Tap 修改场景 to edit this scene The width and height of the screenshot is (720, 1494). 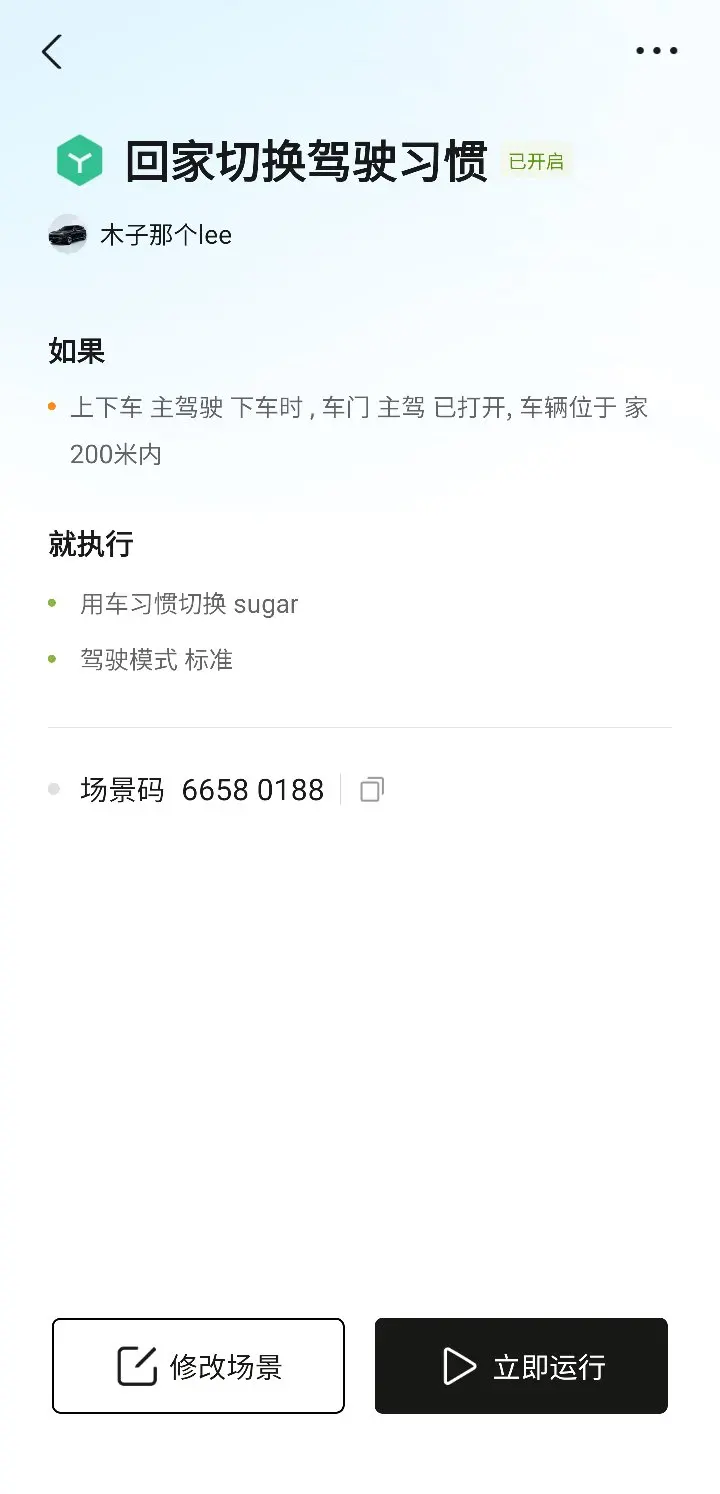click(x=198, y=1366)
